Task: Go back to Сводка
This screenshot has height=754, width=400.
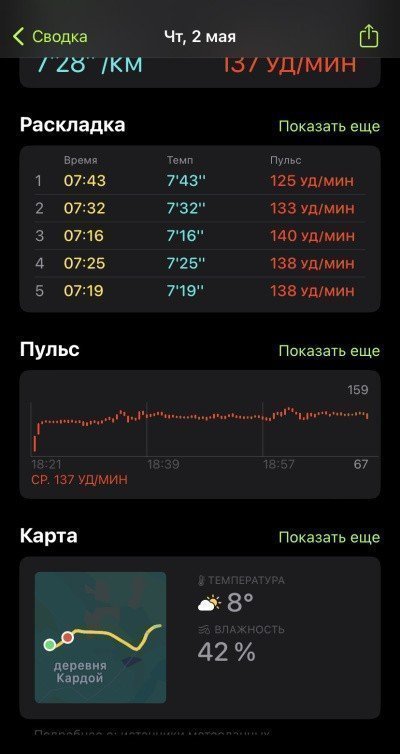Action: 50,37
